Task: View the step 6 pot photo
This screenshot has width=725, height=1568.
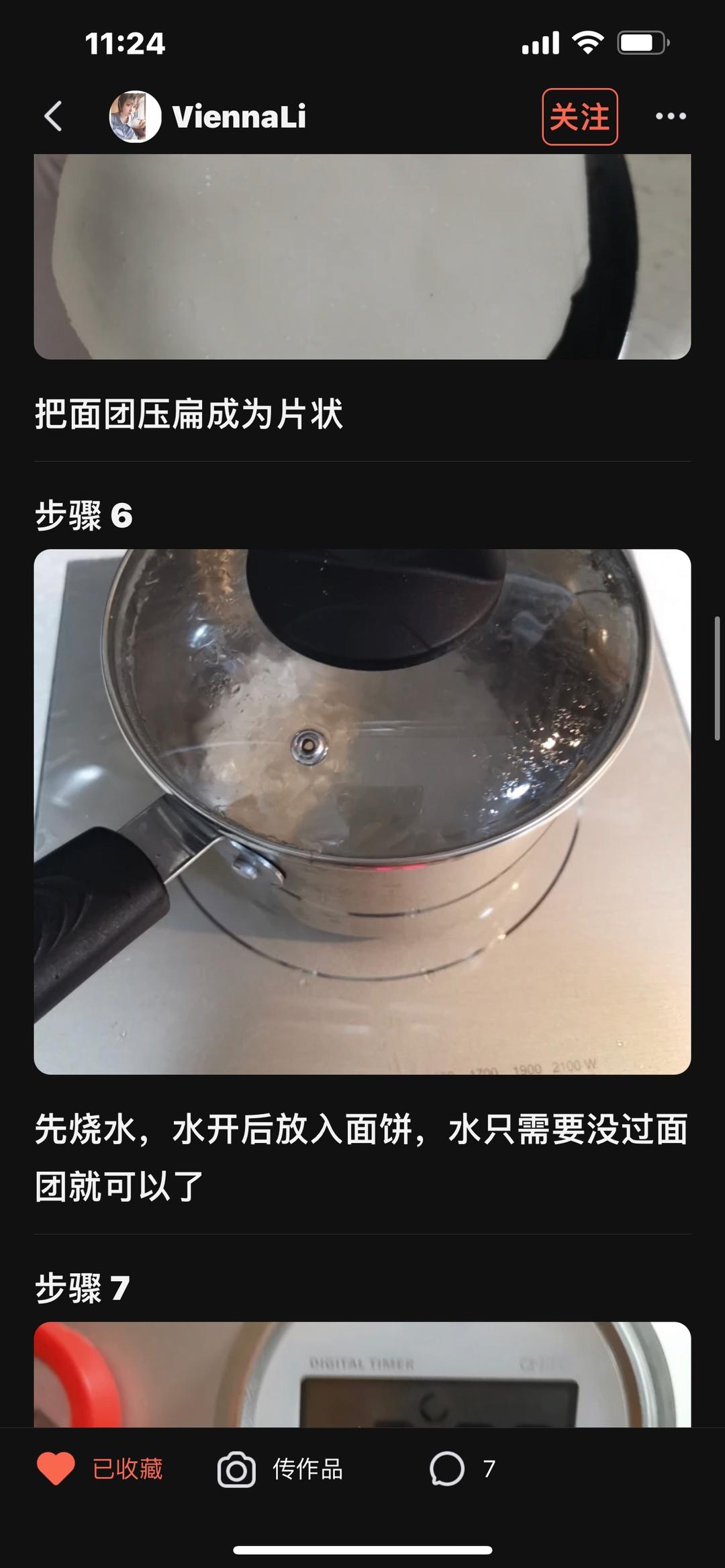Action: [362, 811]
